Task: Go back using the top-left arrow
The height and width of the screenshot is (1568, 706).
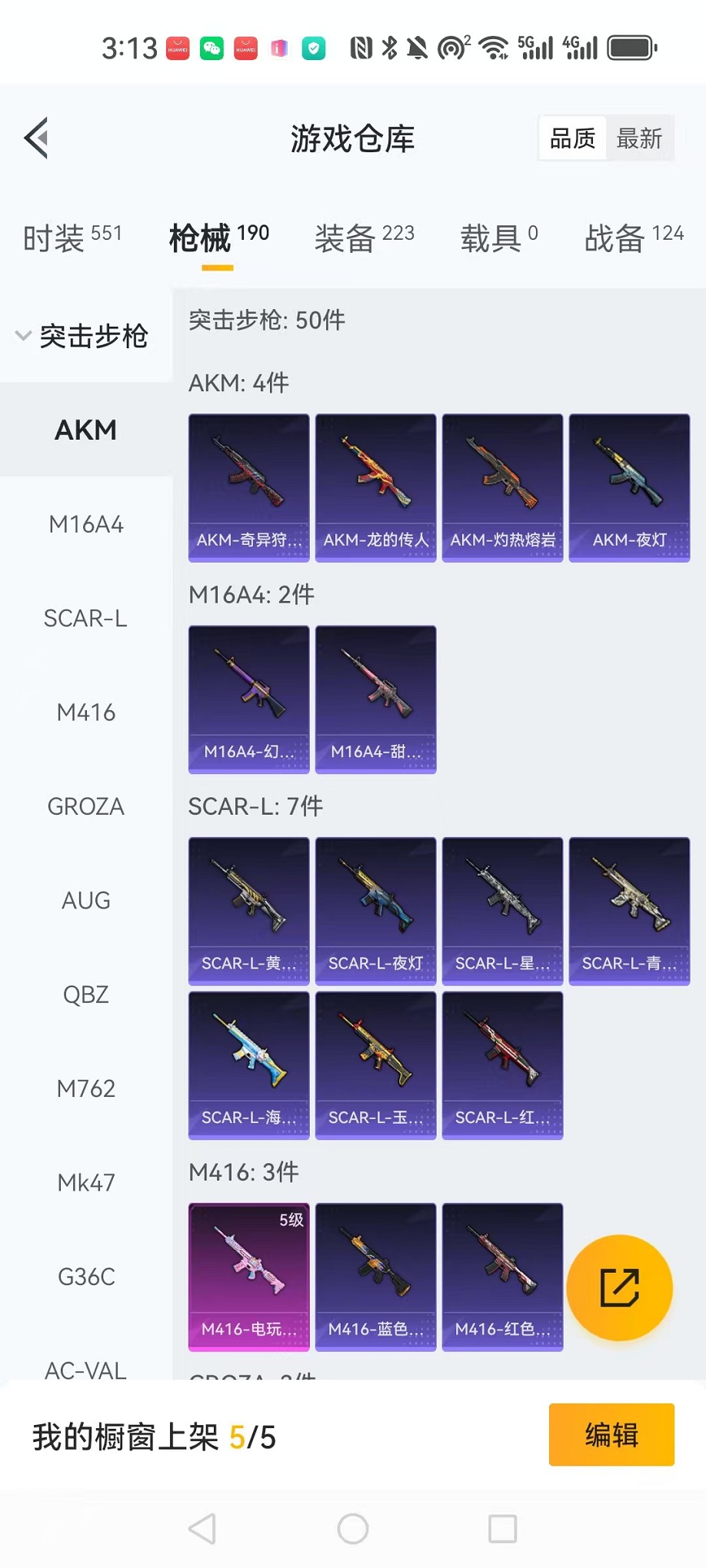Action: pos(36,138)
